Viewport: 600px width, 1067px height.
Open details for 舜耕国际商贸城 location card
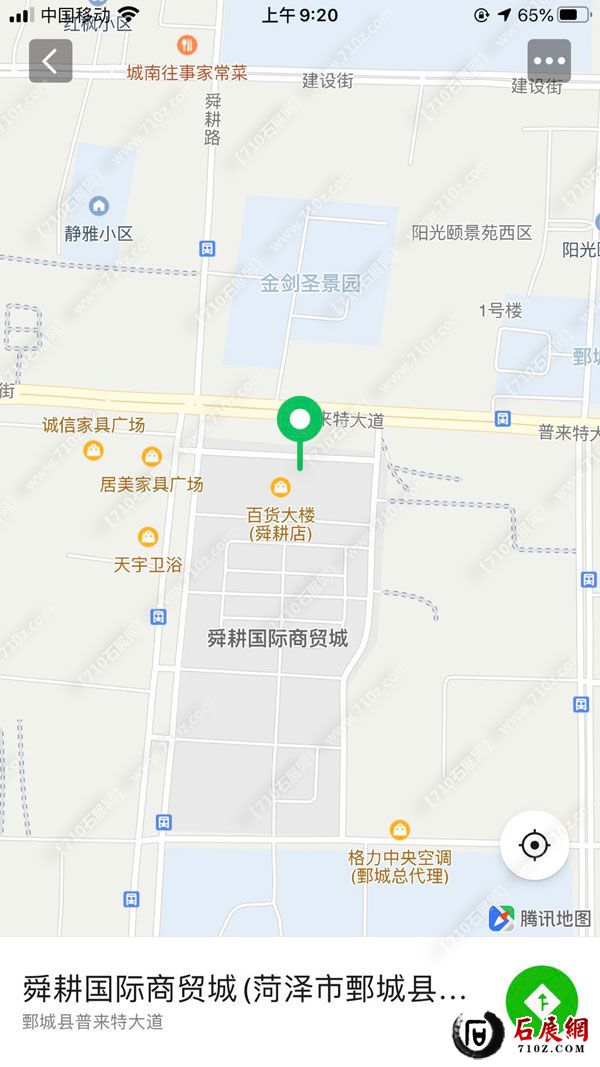pos(245,1000)
